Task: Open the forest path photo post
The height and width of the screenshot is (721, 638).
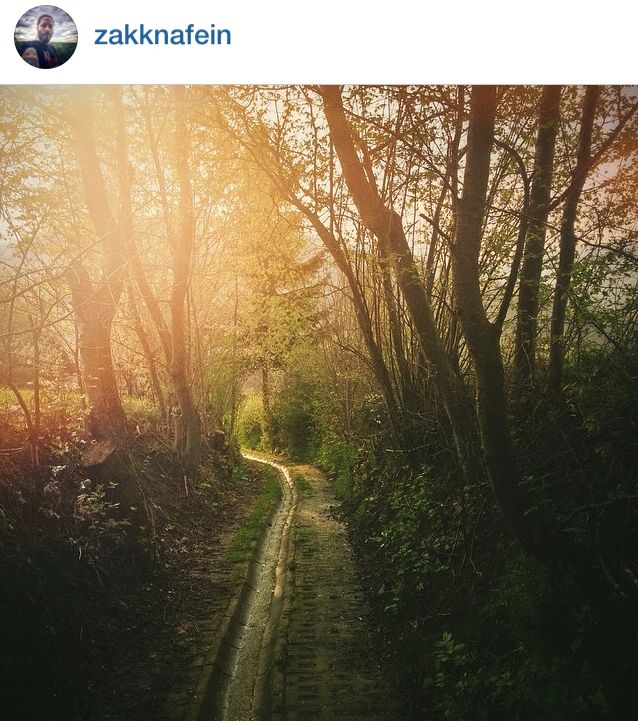Action: point(319,402)
